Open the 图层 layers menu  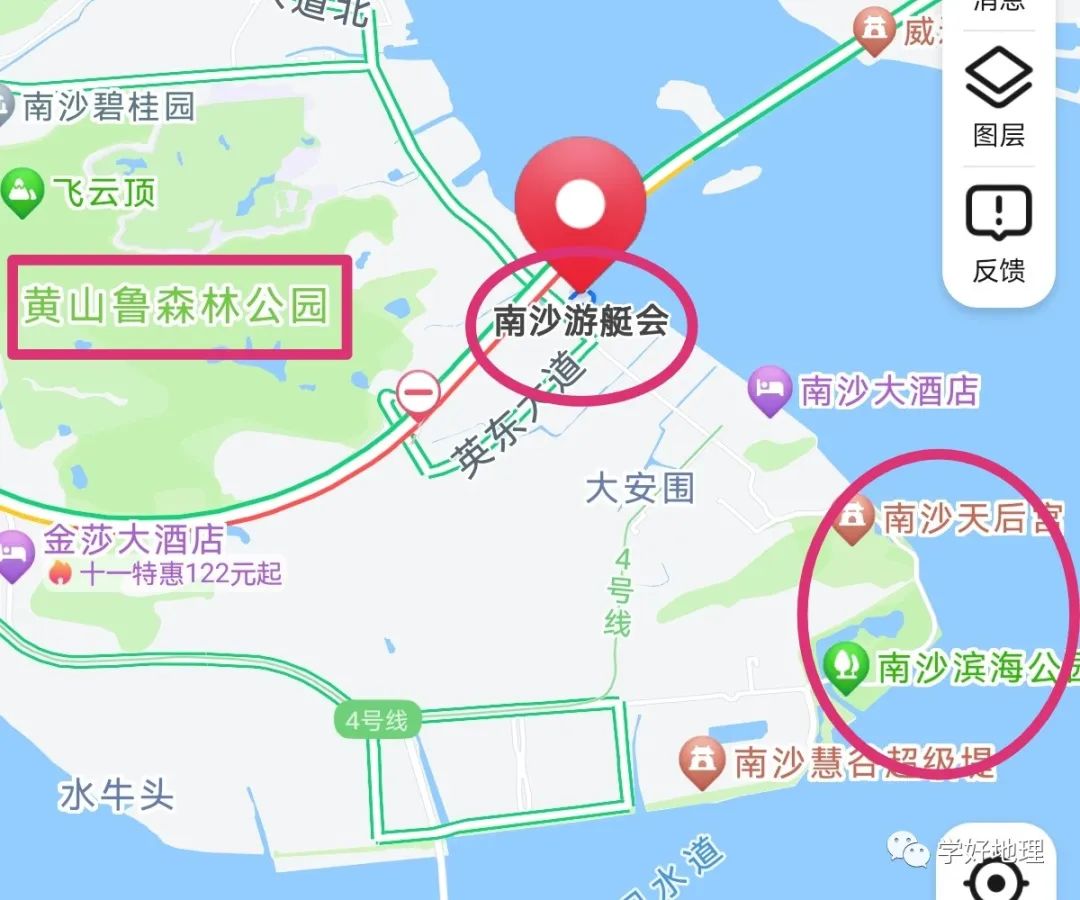[998, 98]
